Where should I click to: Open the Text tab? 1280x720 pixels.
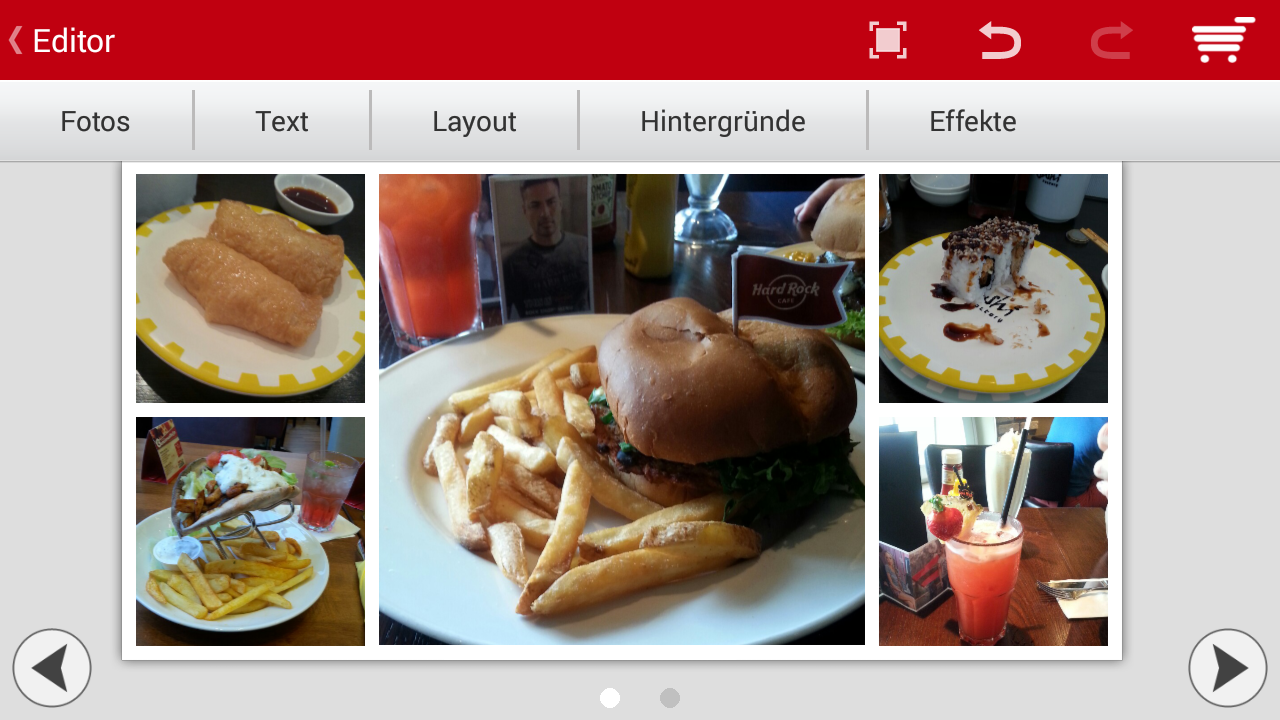[281, 121]
